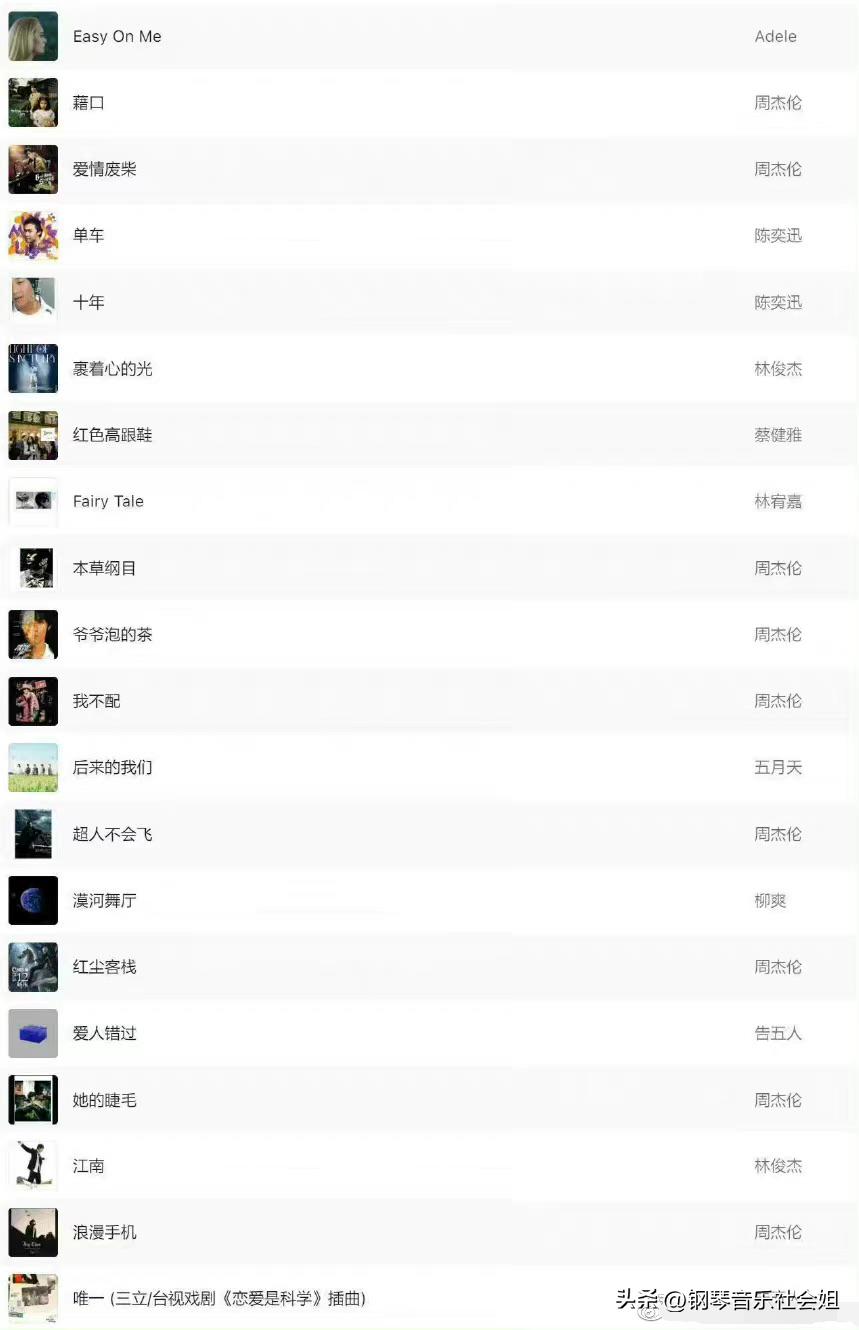
Task: Click the artist 告五人
Action: click(x=778, y=1033)
